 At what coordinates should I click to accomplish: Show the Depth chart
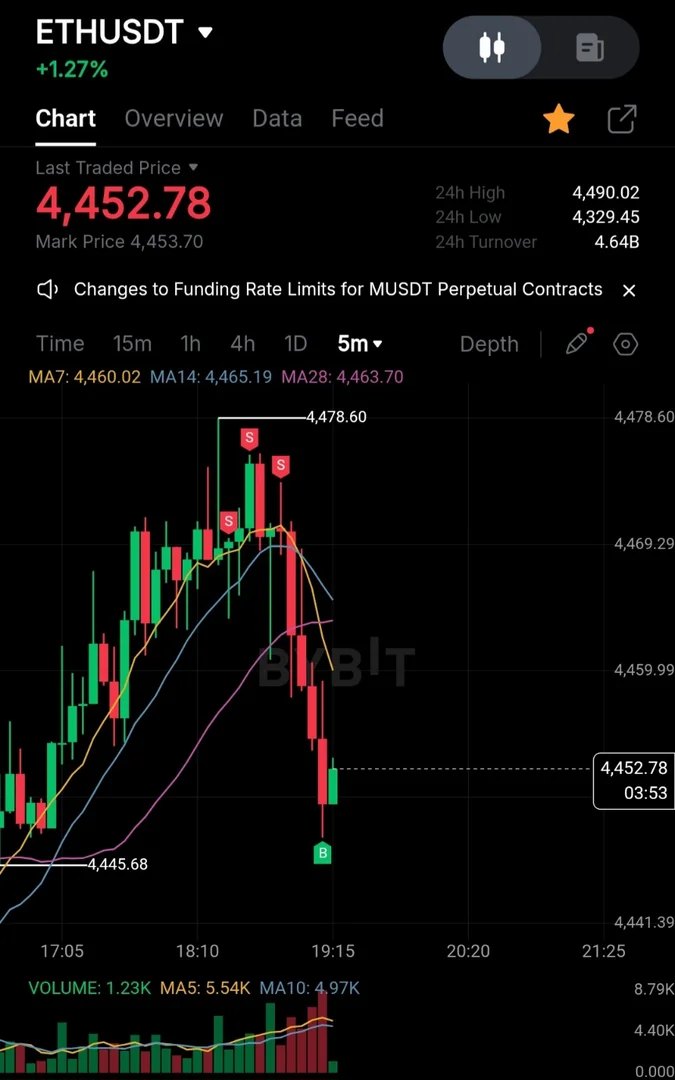[489, 344]
